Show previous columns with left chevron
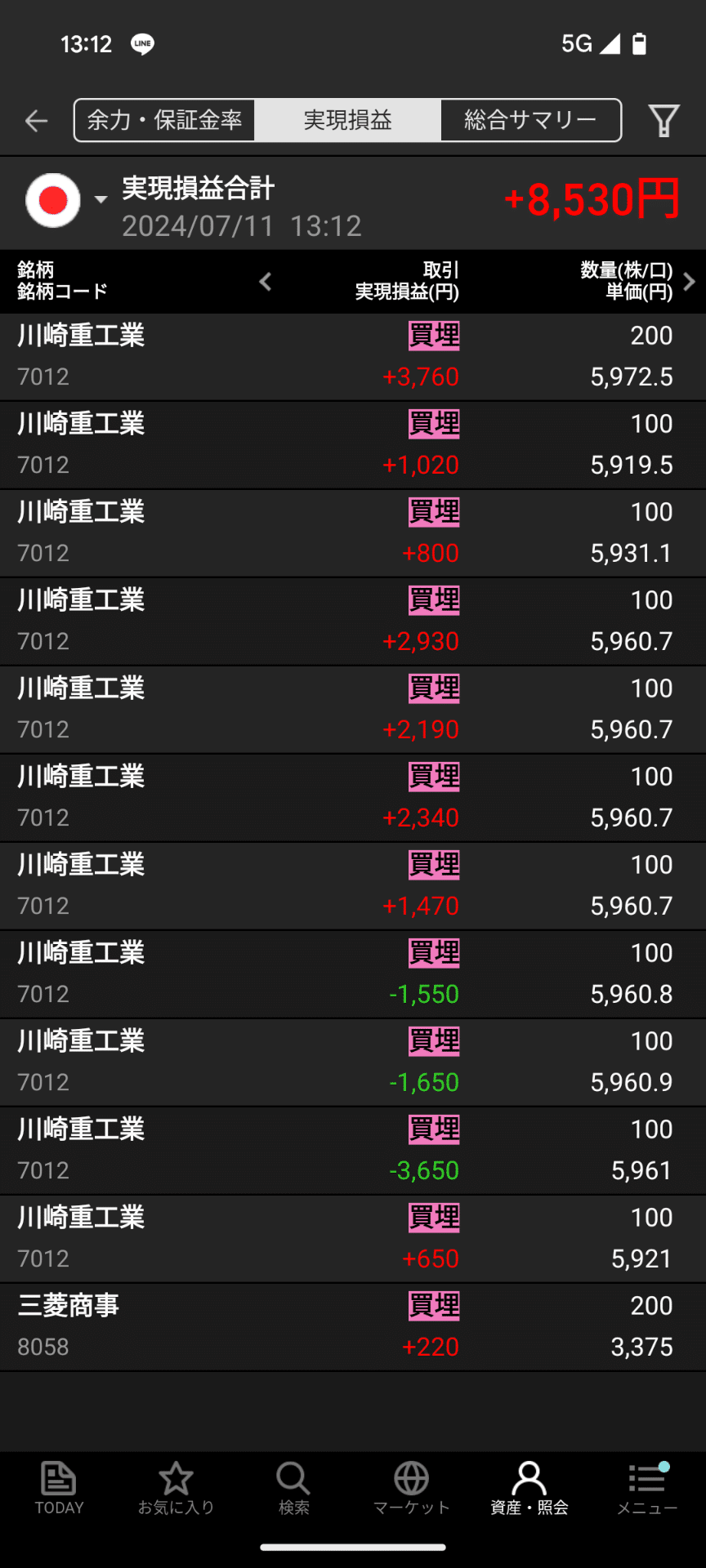706x1568 pixels. [266, 282]
